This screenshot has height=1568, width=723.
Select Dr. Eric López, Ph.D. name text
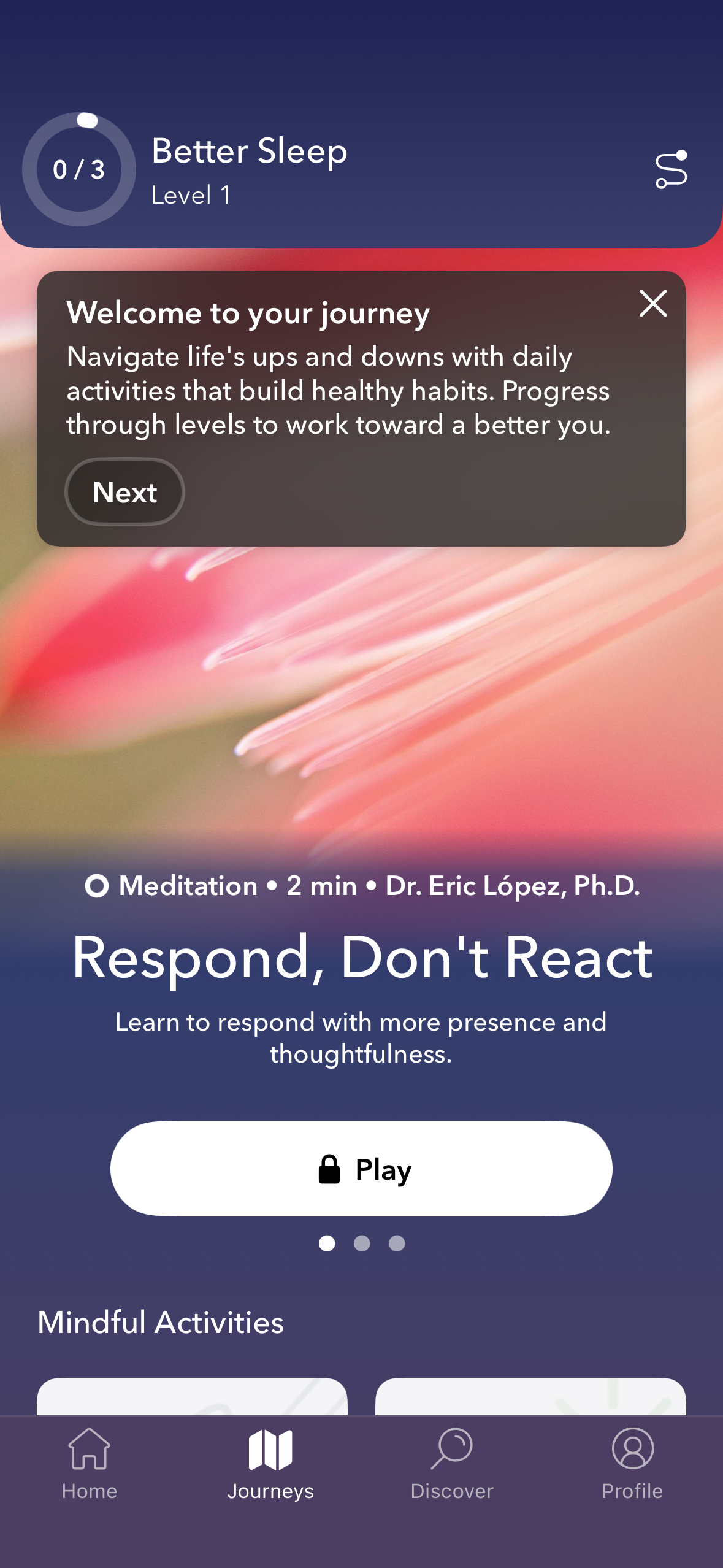point(513,886)
